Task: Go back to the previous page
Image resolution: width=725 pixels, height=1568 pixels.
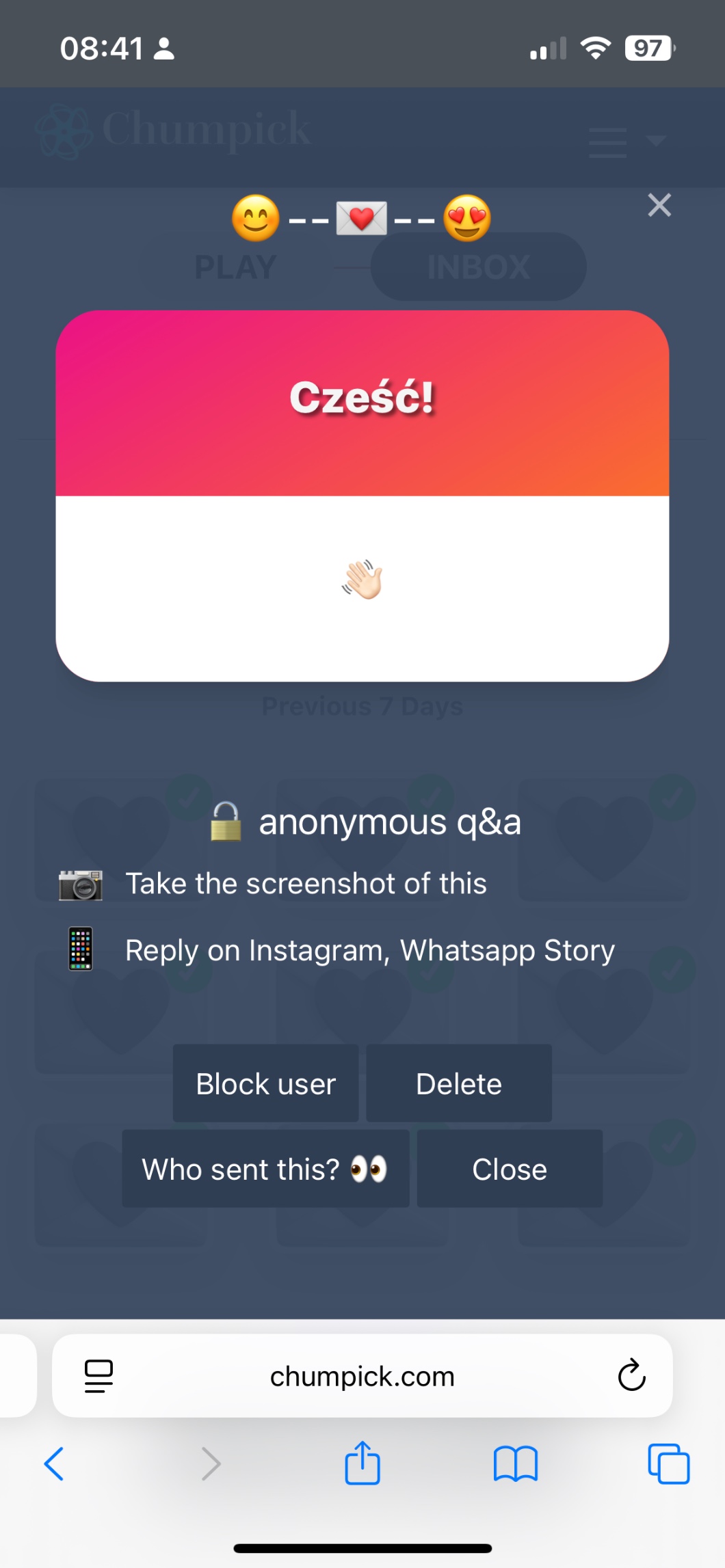Action: [54, 1463]
